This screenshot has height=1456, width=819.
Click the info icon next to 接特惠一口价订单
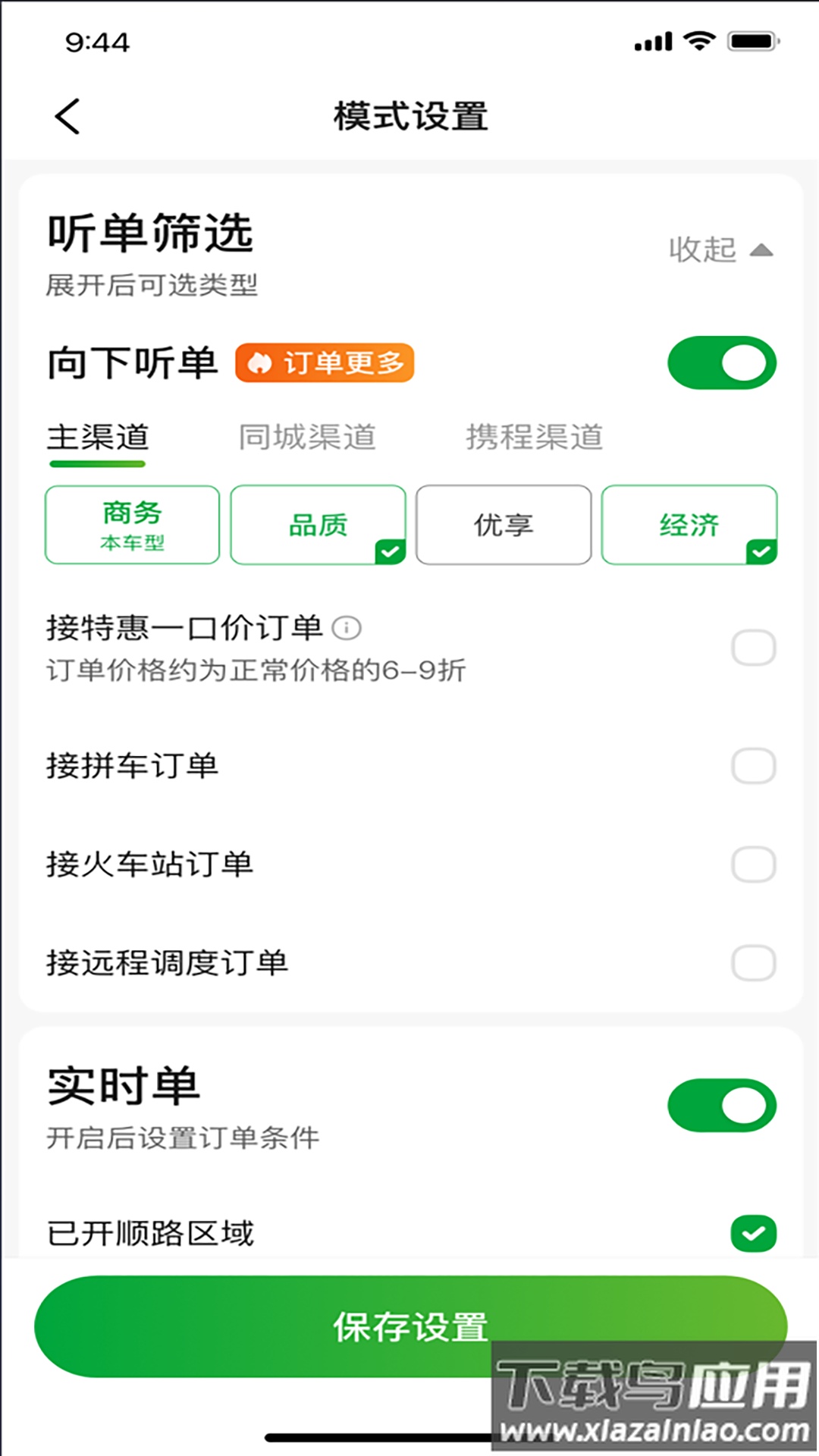click(x=348, y=629)
